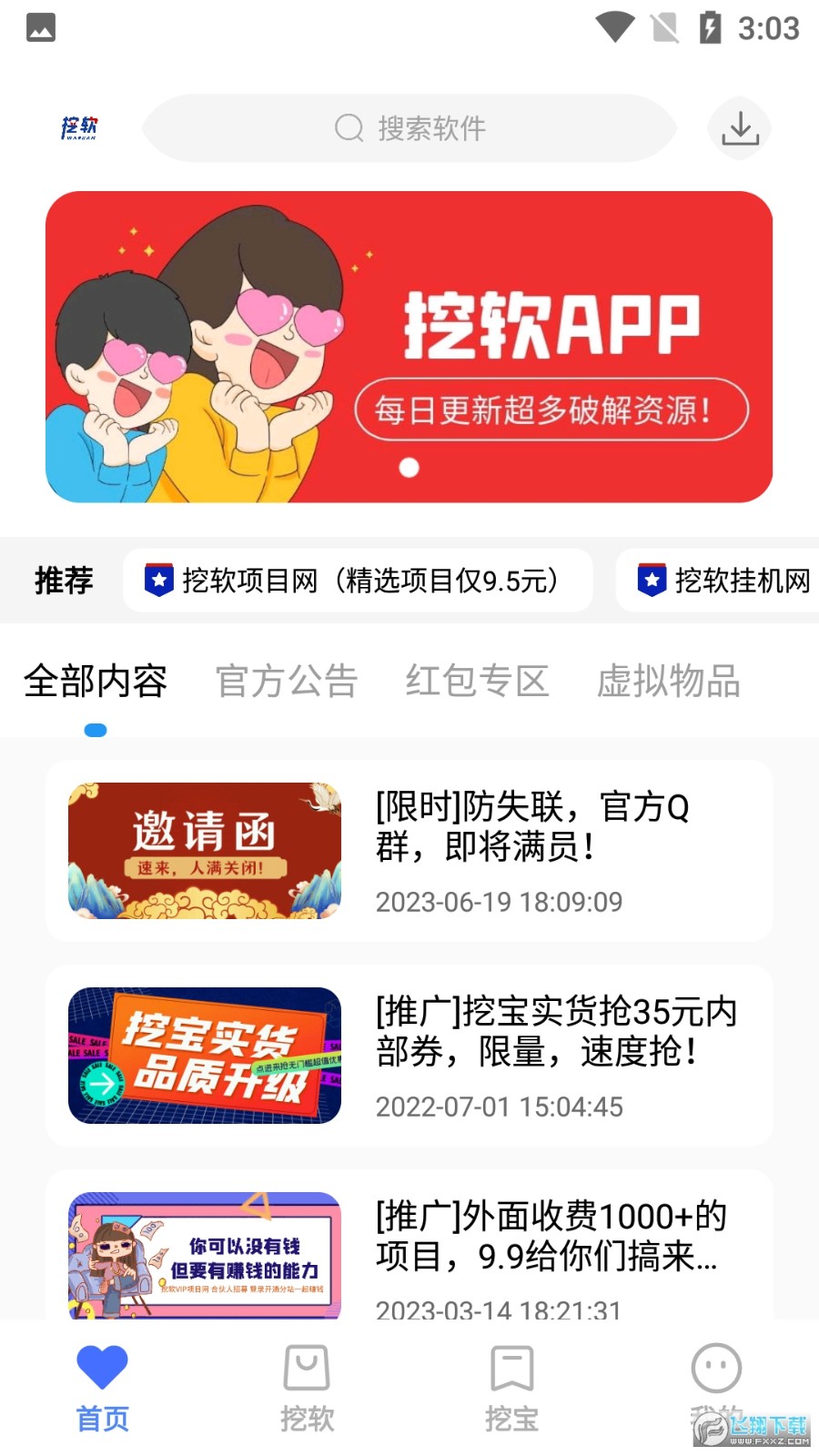Screen dimensions: 819x1456
Task: Tap the carousel page indicator dot
Action: click(409, 467)
